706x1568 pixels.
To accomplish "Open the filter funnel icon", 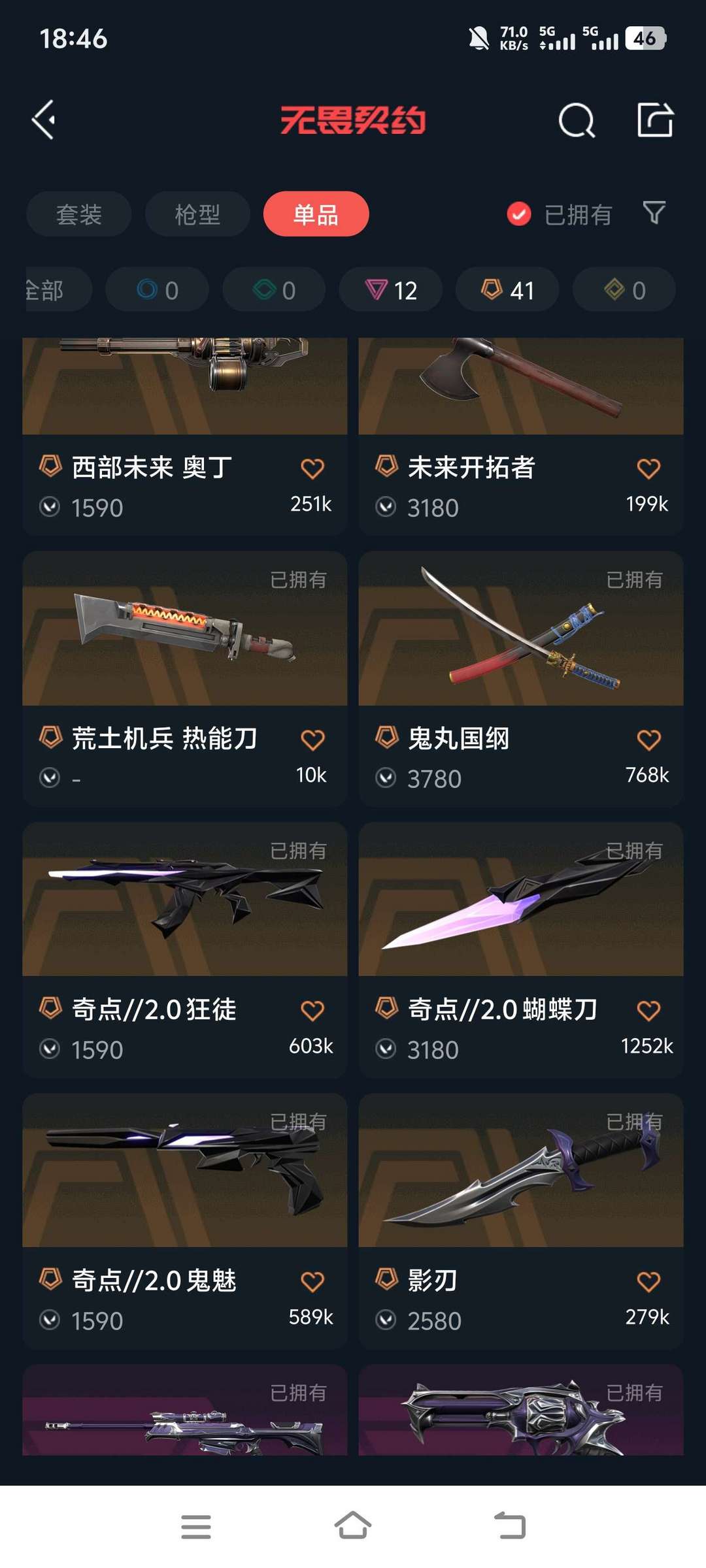I will [654, 213].
